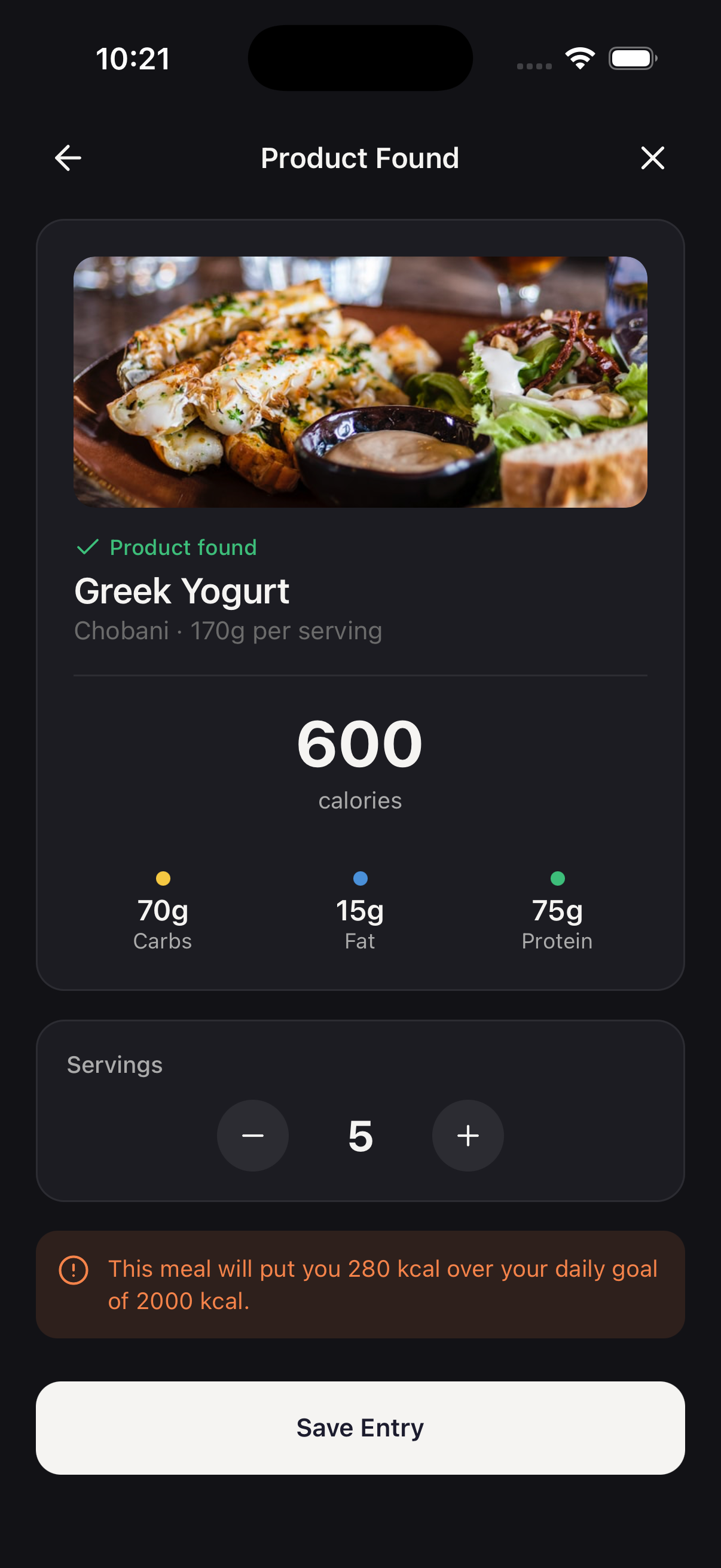
Task: Save Entry for Greek Yogurt
Action: [360, 1427]
